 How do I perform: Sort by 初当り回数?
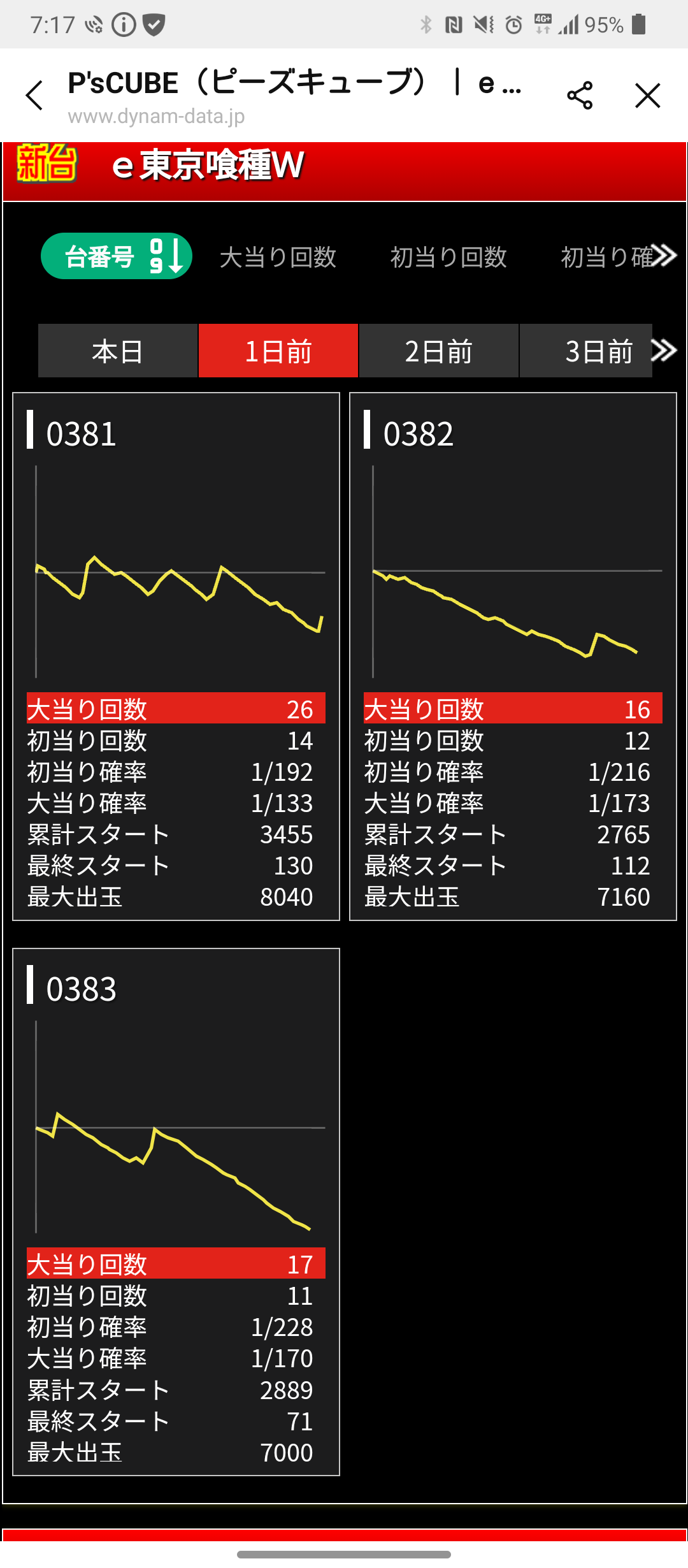pyautogui.click(x=448, y=258)
